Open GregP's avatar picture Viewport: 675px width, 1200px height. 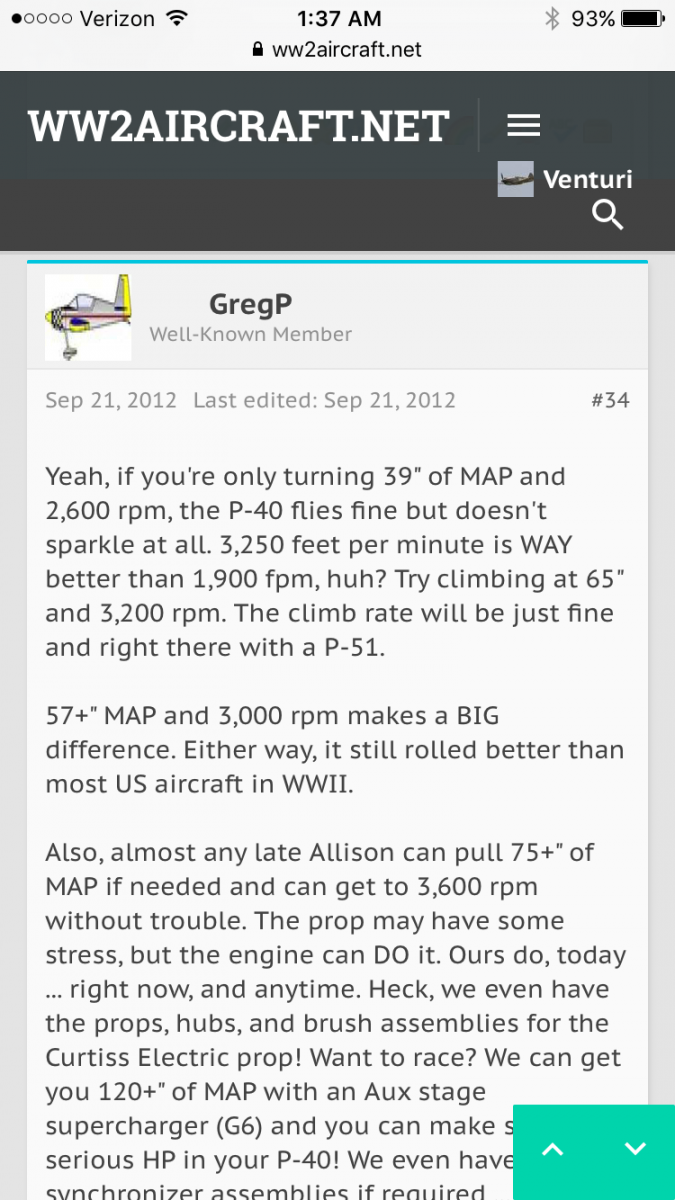pos(88,317)
